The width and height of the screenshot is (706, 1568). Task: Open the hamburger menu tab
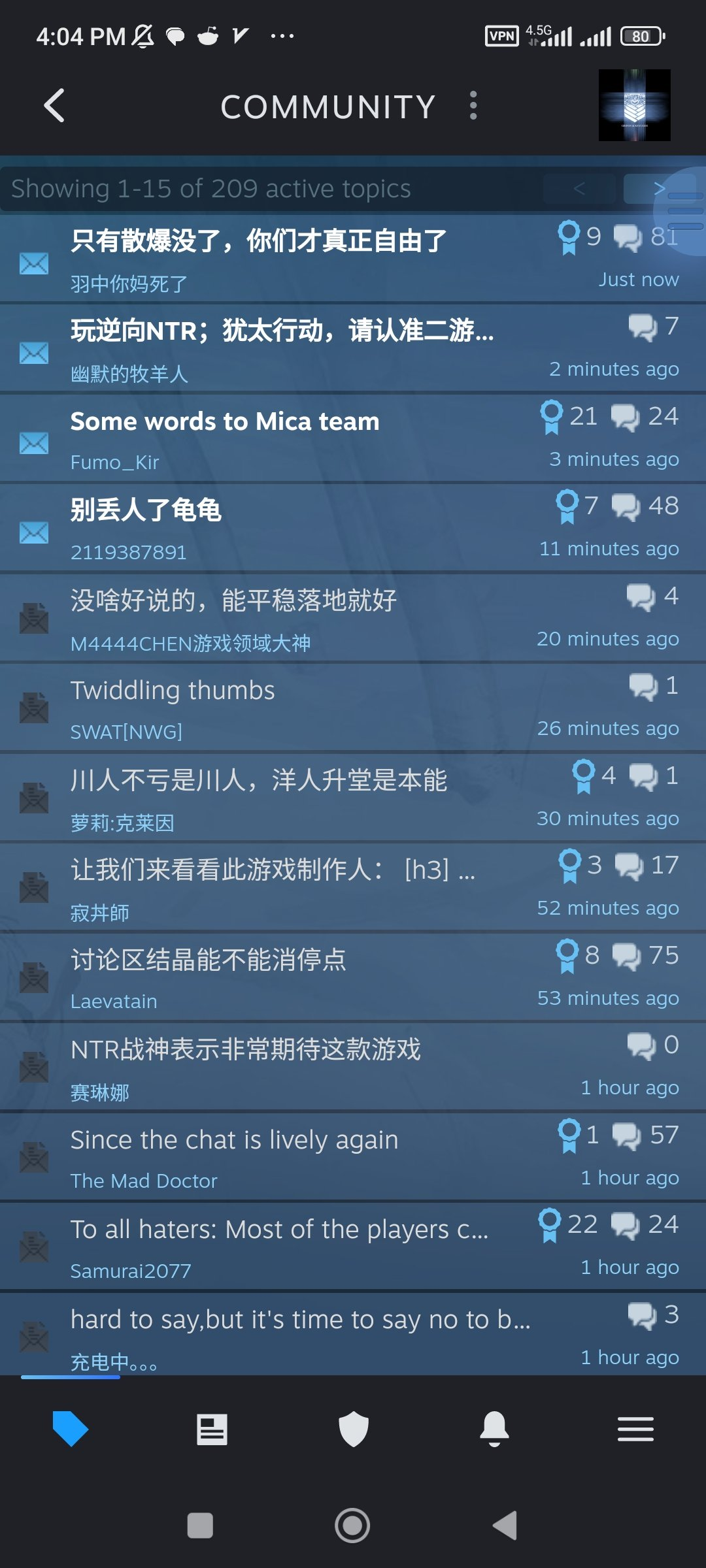click(x=635, y=1429)
